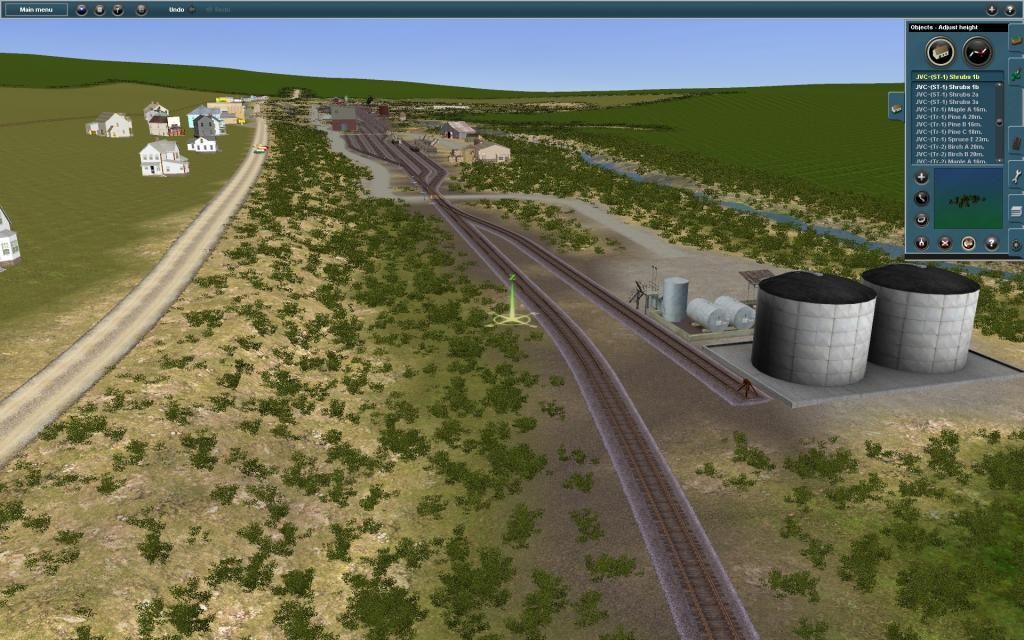This screenshot has width=1024, height=640.
Task: Select JVC-(ST-1) Shrubs 2a from list
Action: point(946,95)
